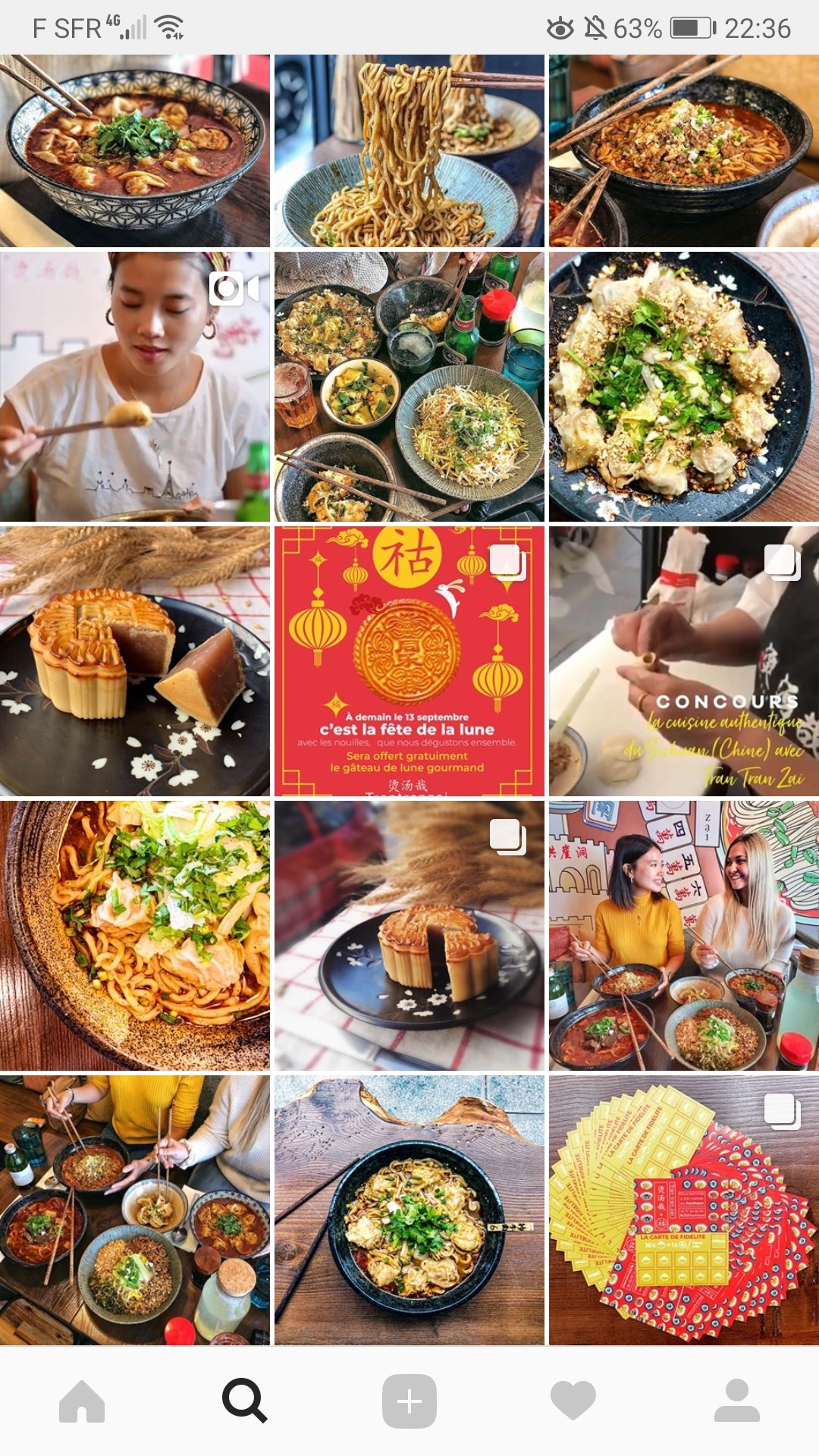
Task: View the noodle bowl on wooden slab
Action: pos(409,1210)
